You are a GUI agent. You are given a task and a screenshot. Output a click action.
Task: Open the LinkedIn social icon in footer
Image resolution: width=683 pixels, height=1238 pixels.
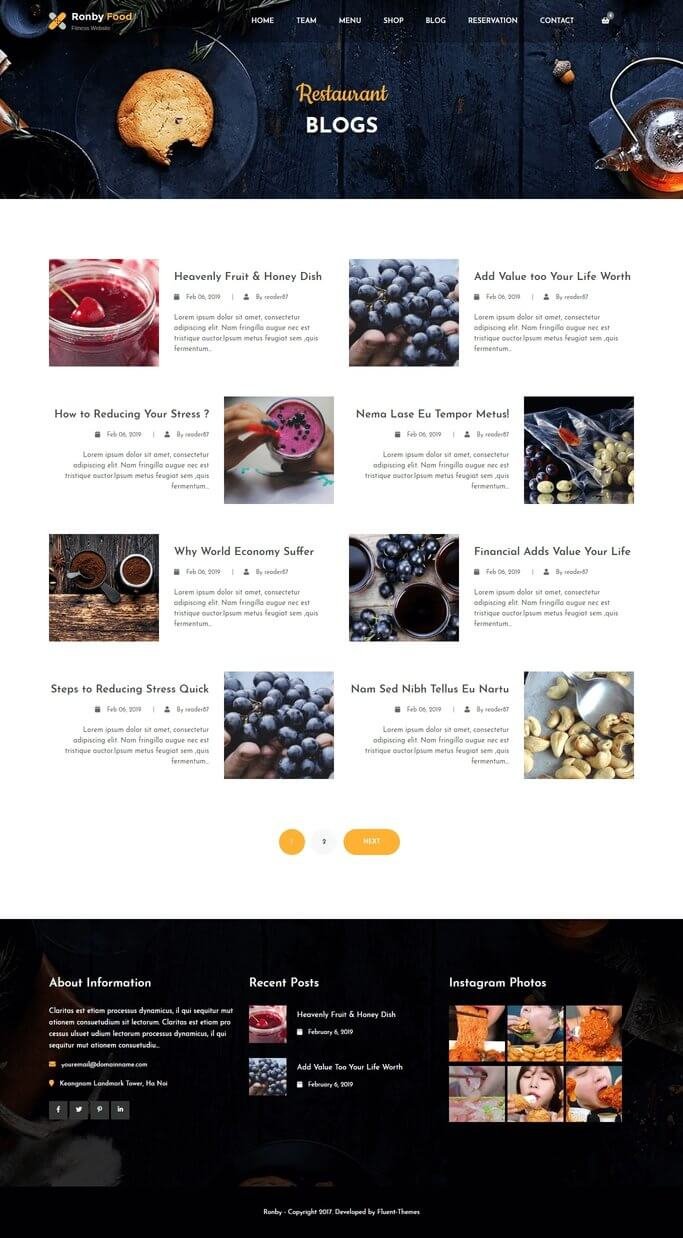click(120, 1109)
